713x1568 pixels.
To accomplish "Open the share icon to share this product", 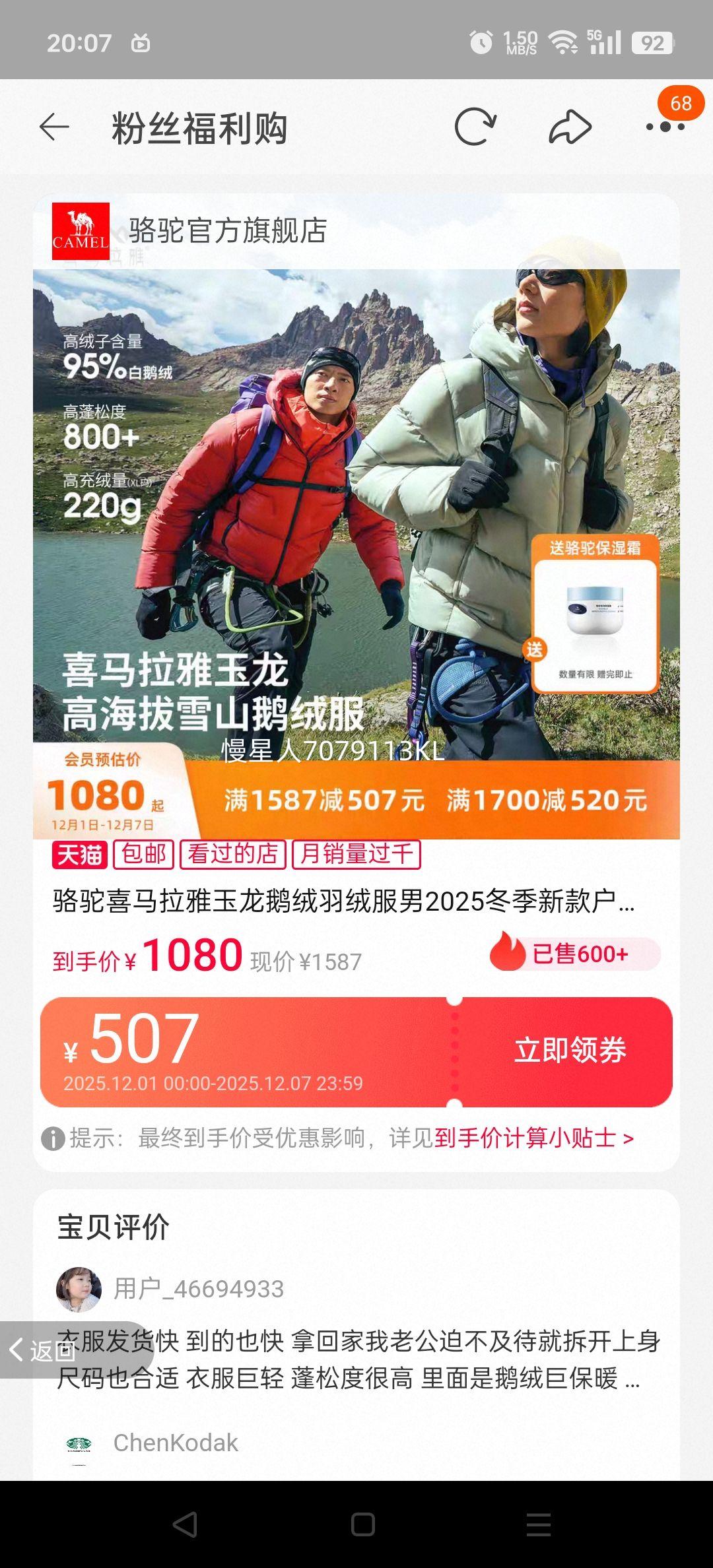I will click(571, 127).
